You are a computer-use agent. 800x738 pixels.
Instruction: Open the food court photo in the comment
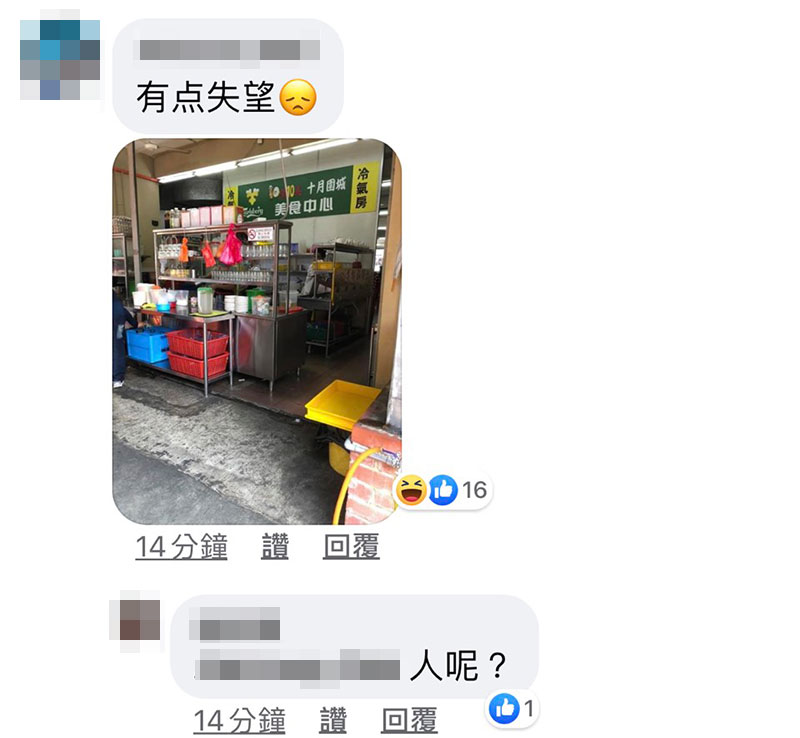click(x=256, y=331)
